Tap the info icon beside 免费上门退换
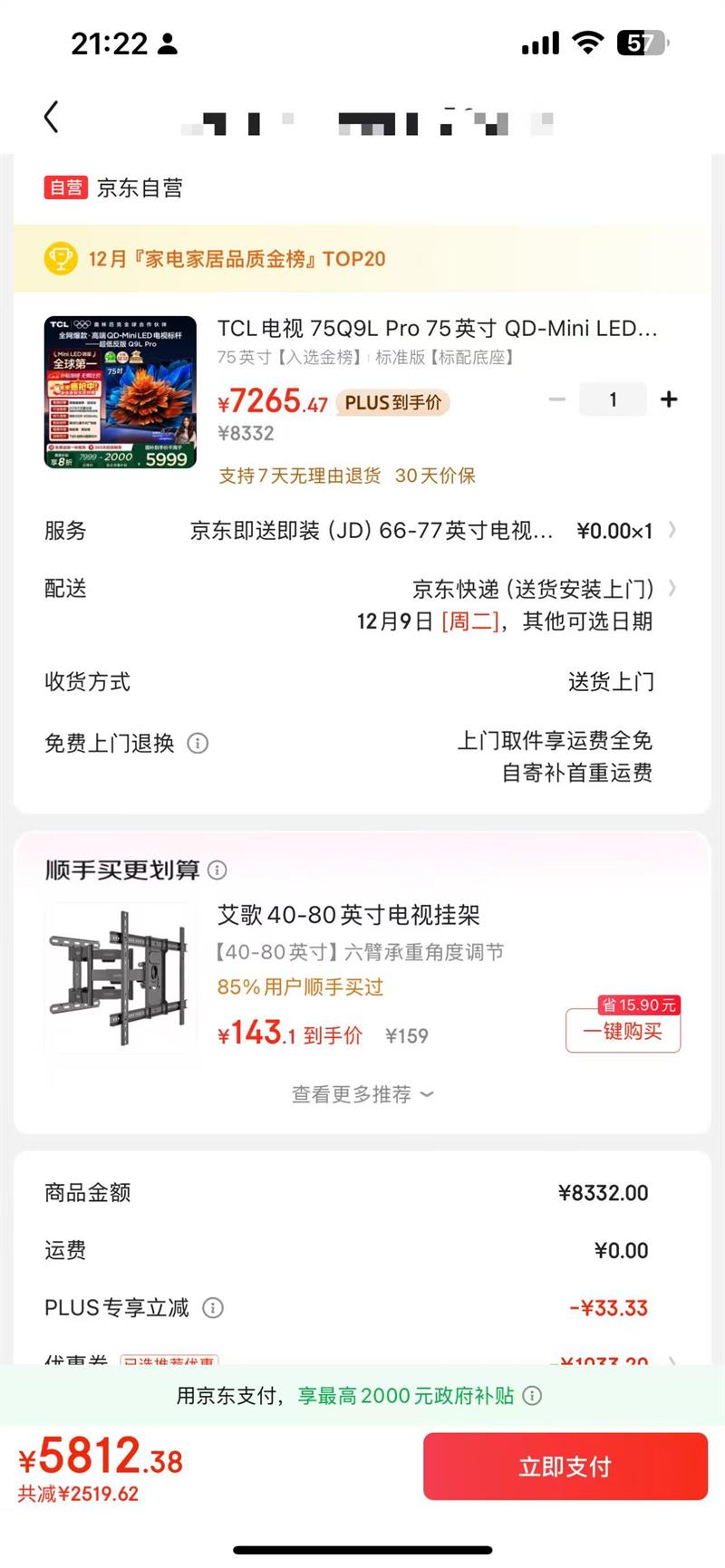Image resolution: width=725 pixels, height=1568 pixels. (198, 743)
